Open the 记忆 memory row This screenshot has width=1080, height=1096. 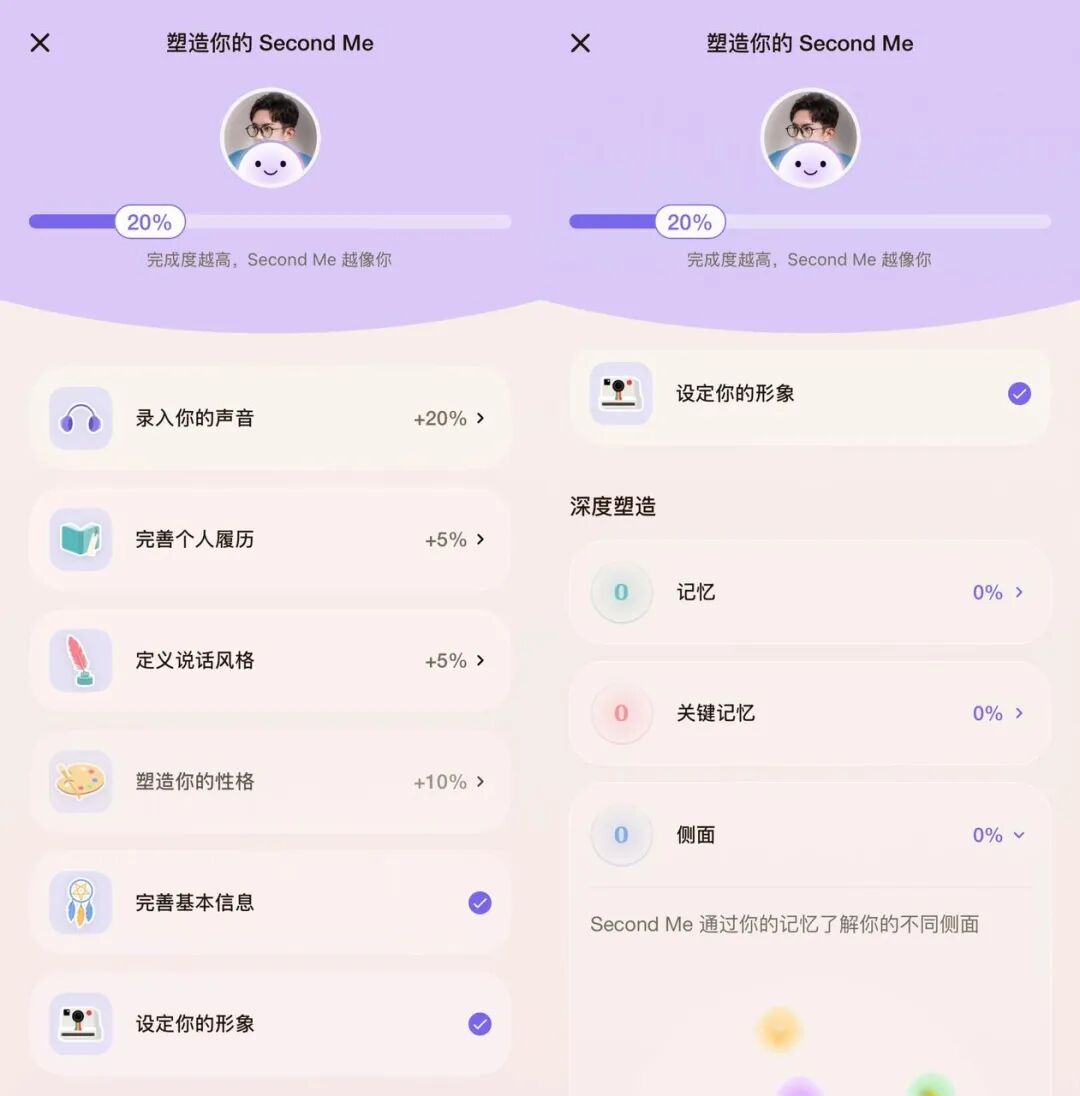coord(810,592)
